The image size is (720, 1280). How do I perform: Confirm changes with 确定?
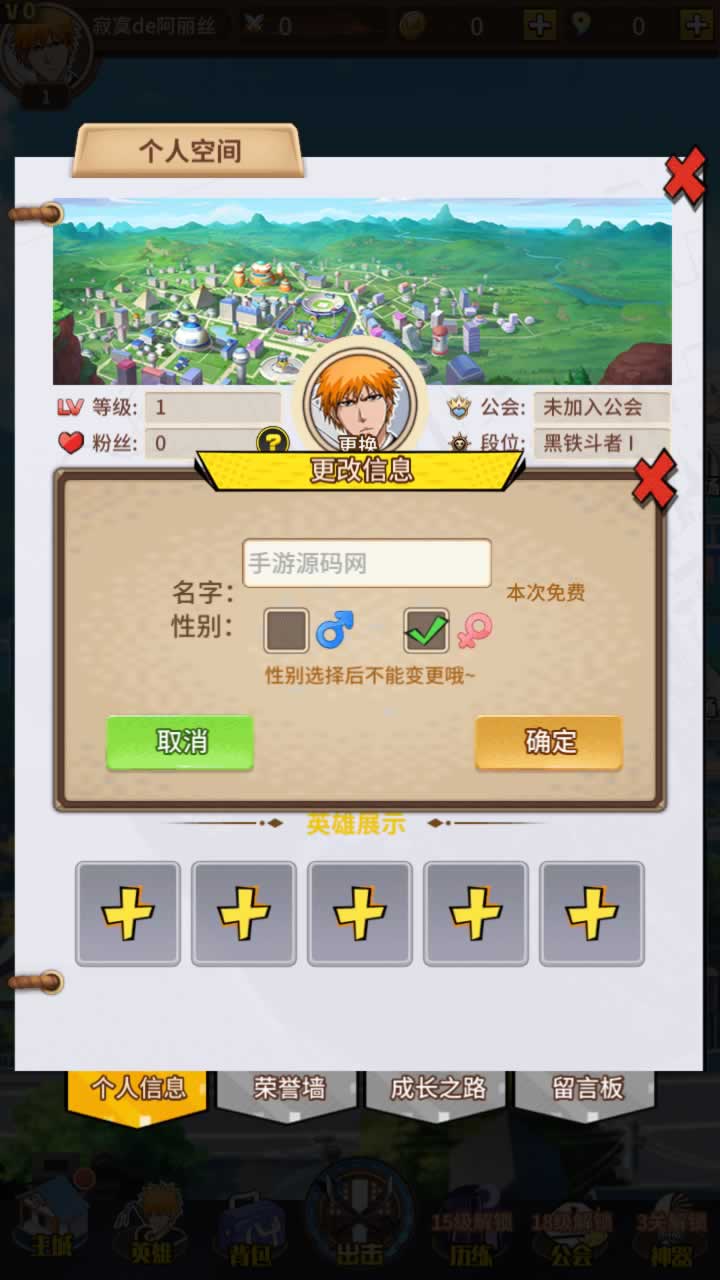549,742
